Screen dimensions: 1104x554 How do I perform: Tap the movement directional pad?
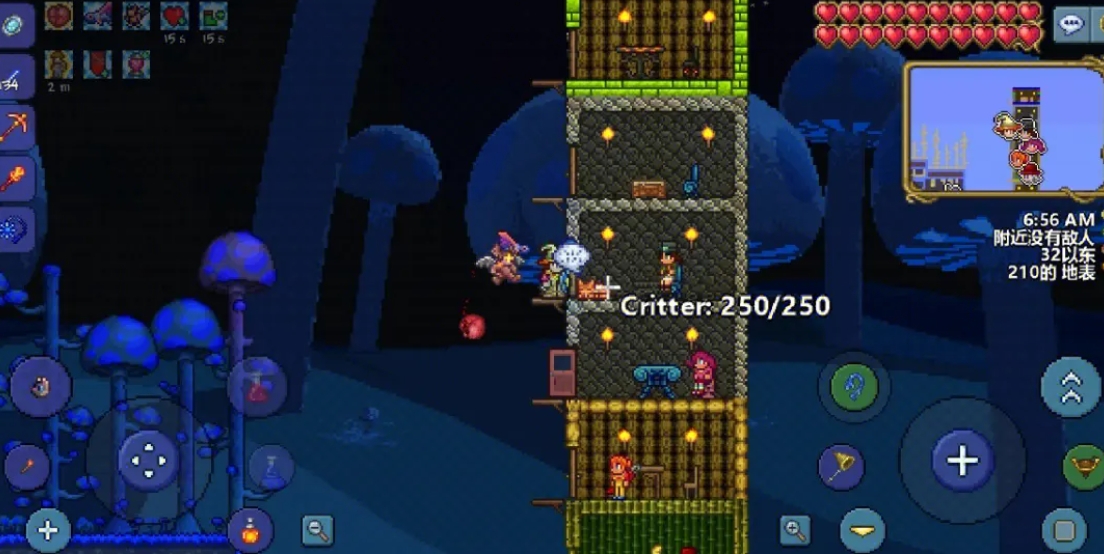[148, 460]
